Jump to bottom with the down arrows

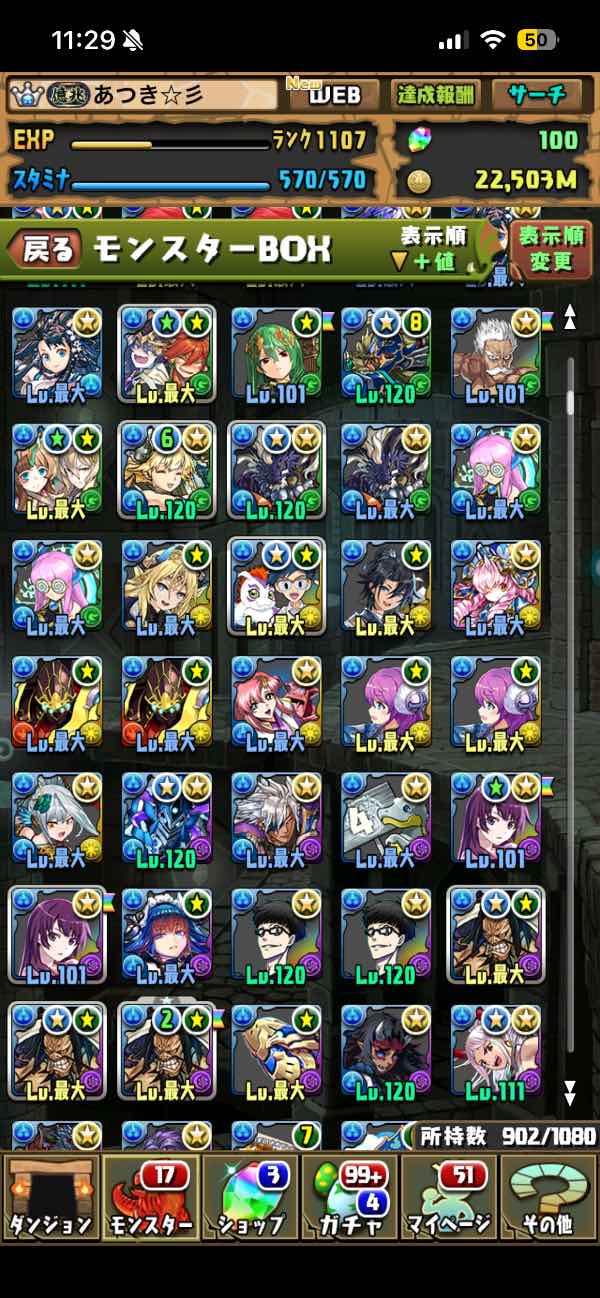coord(570,1091)
